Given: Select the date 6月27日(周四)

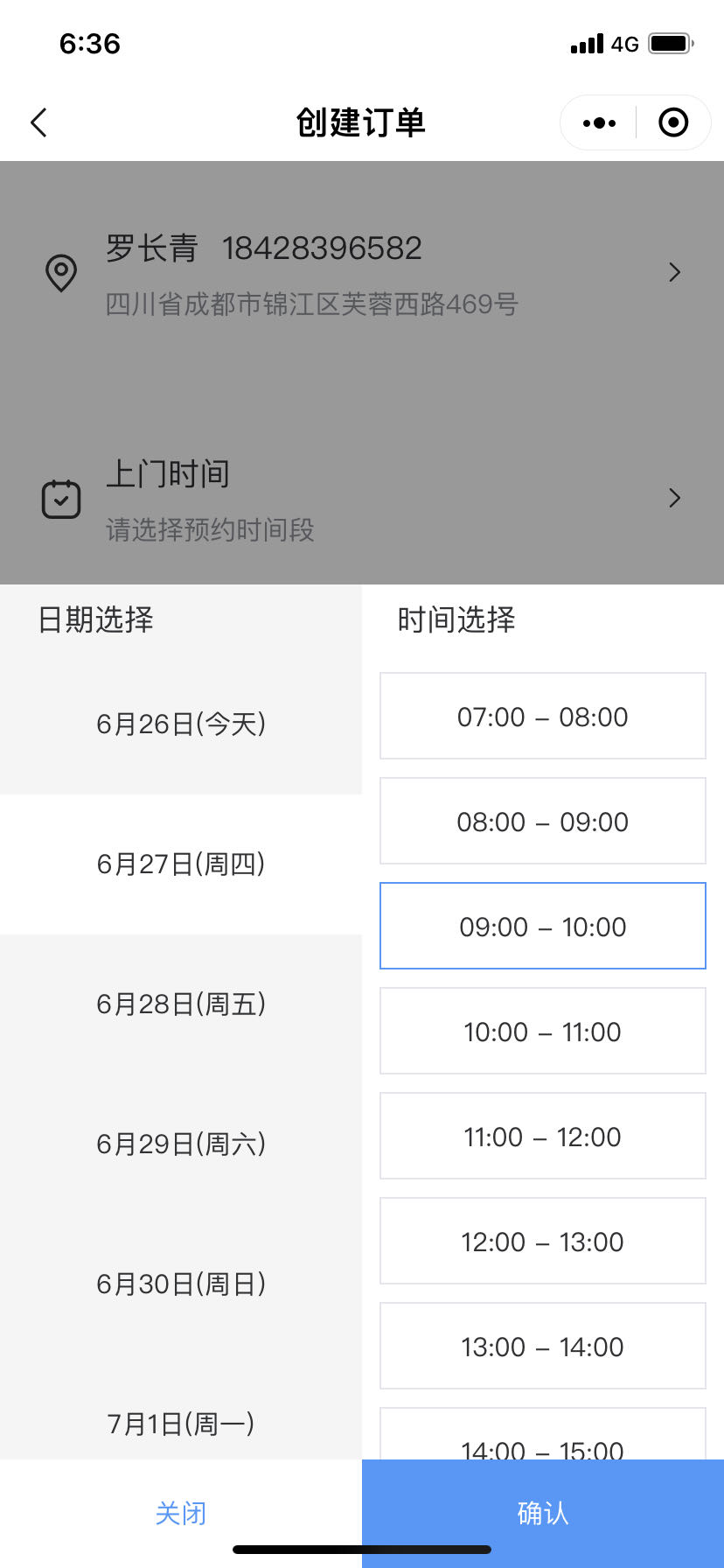Looking at the screenshot, I should (x=181, y=864).
